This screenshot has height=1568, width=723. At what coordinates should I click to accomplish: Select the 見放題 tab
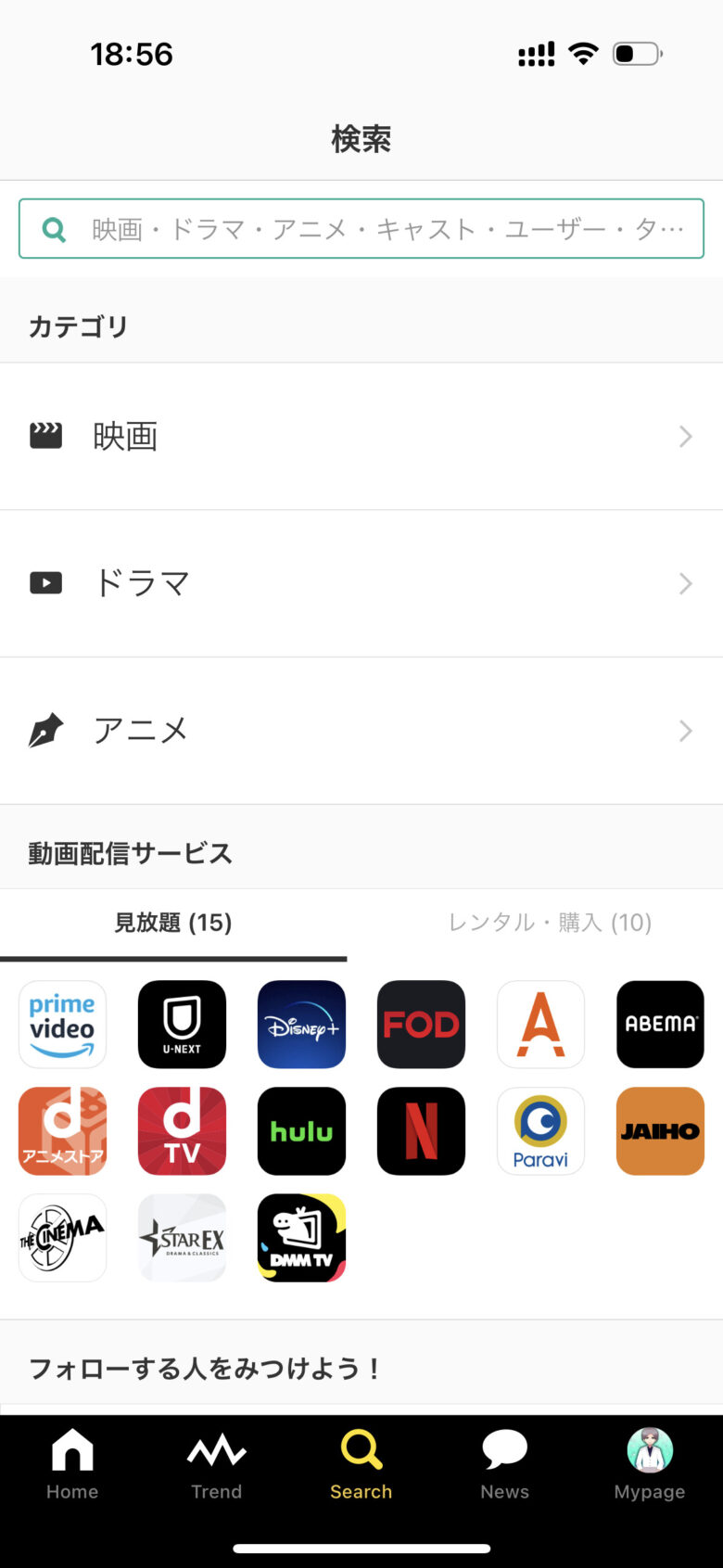(x=173, y=923)
